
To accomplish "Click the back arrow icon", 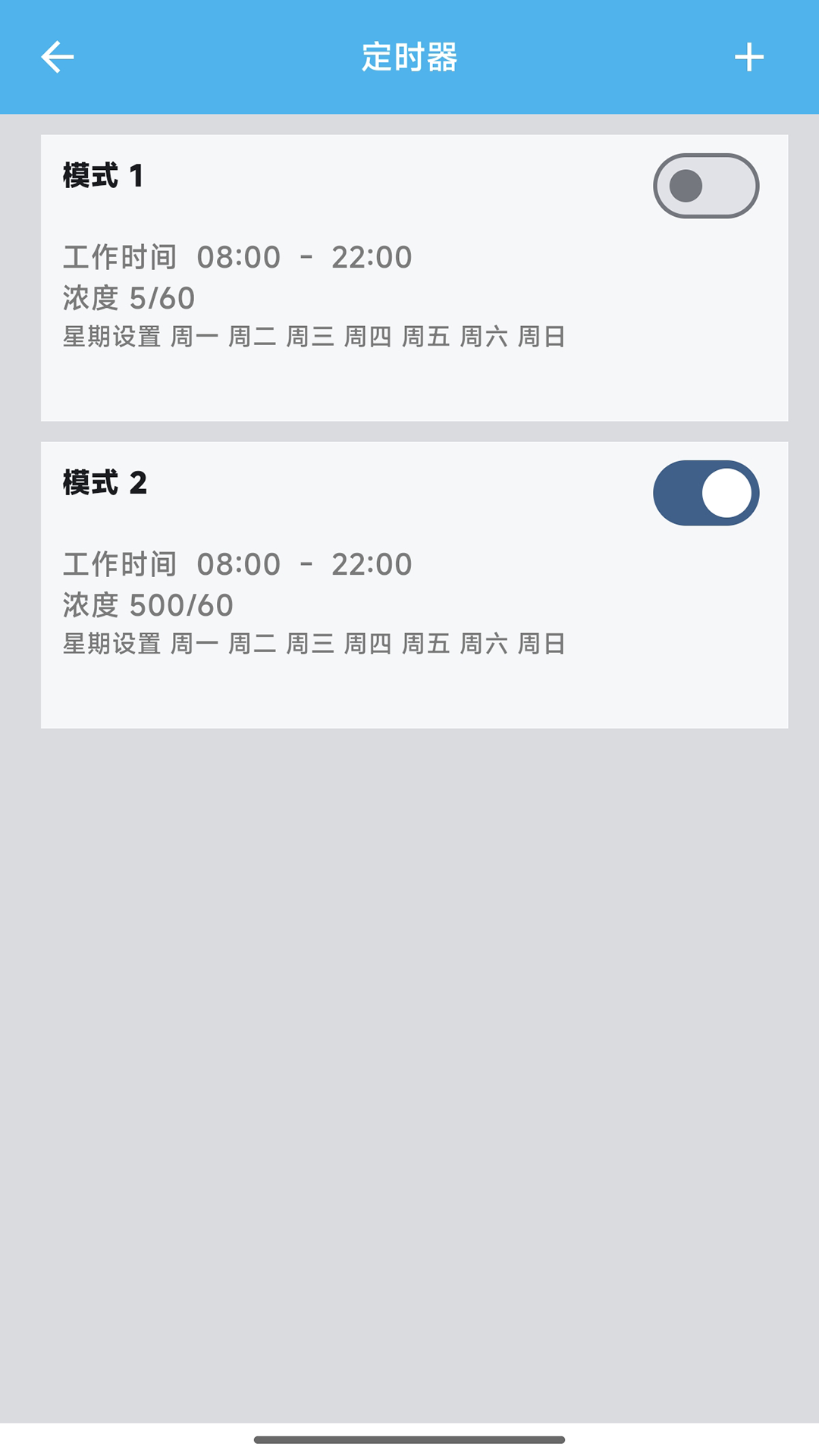I will [57, 57].
